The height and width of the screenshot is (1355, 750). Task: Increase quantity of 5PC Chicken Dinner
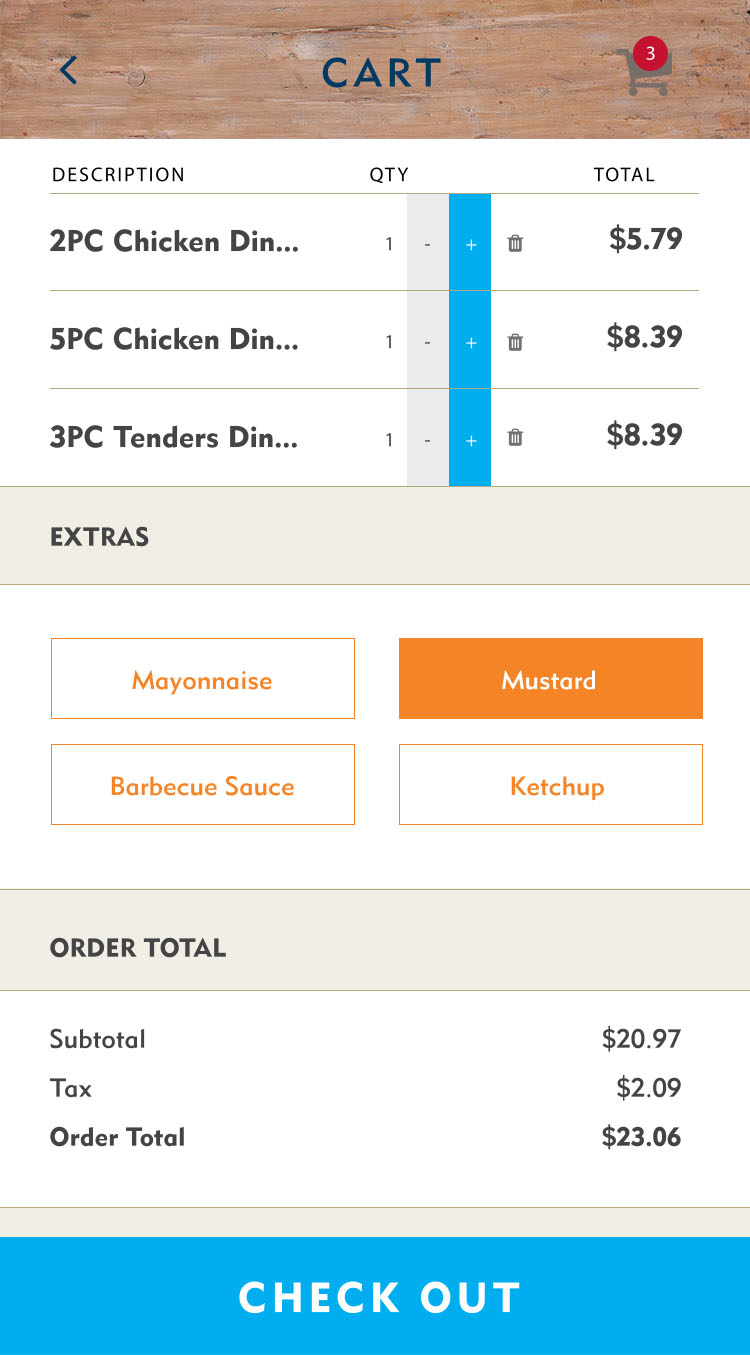(x=470, y=341)
